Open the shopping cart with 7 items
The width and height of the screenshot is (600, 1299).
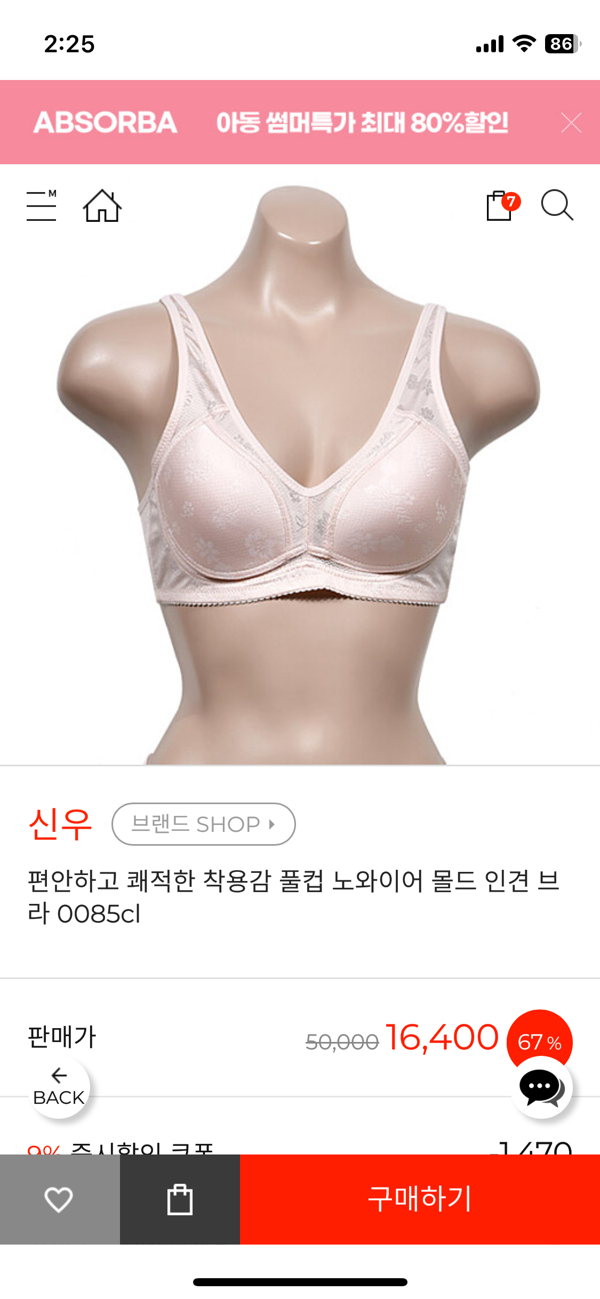click(501, 205)
